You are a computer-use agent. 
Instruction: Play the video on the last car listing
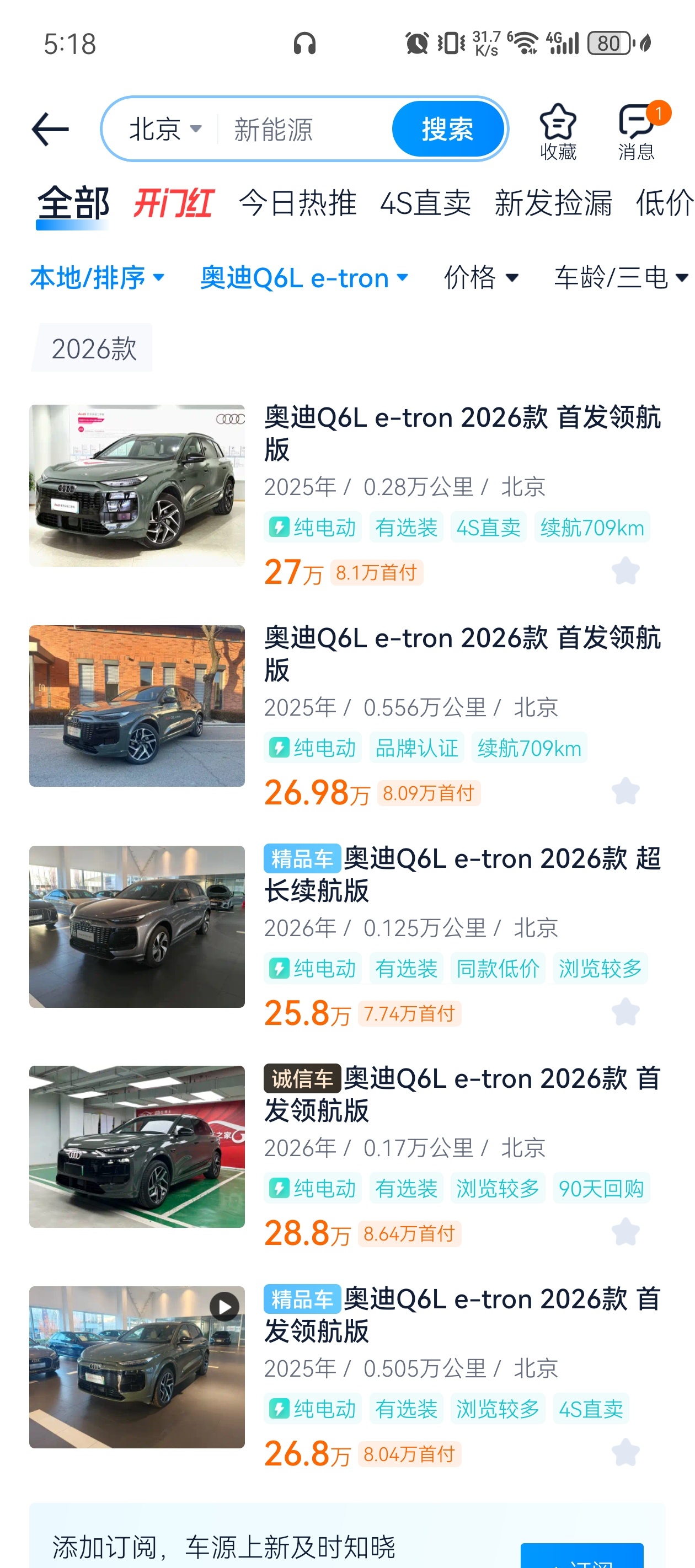(x=226, y=1307)
